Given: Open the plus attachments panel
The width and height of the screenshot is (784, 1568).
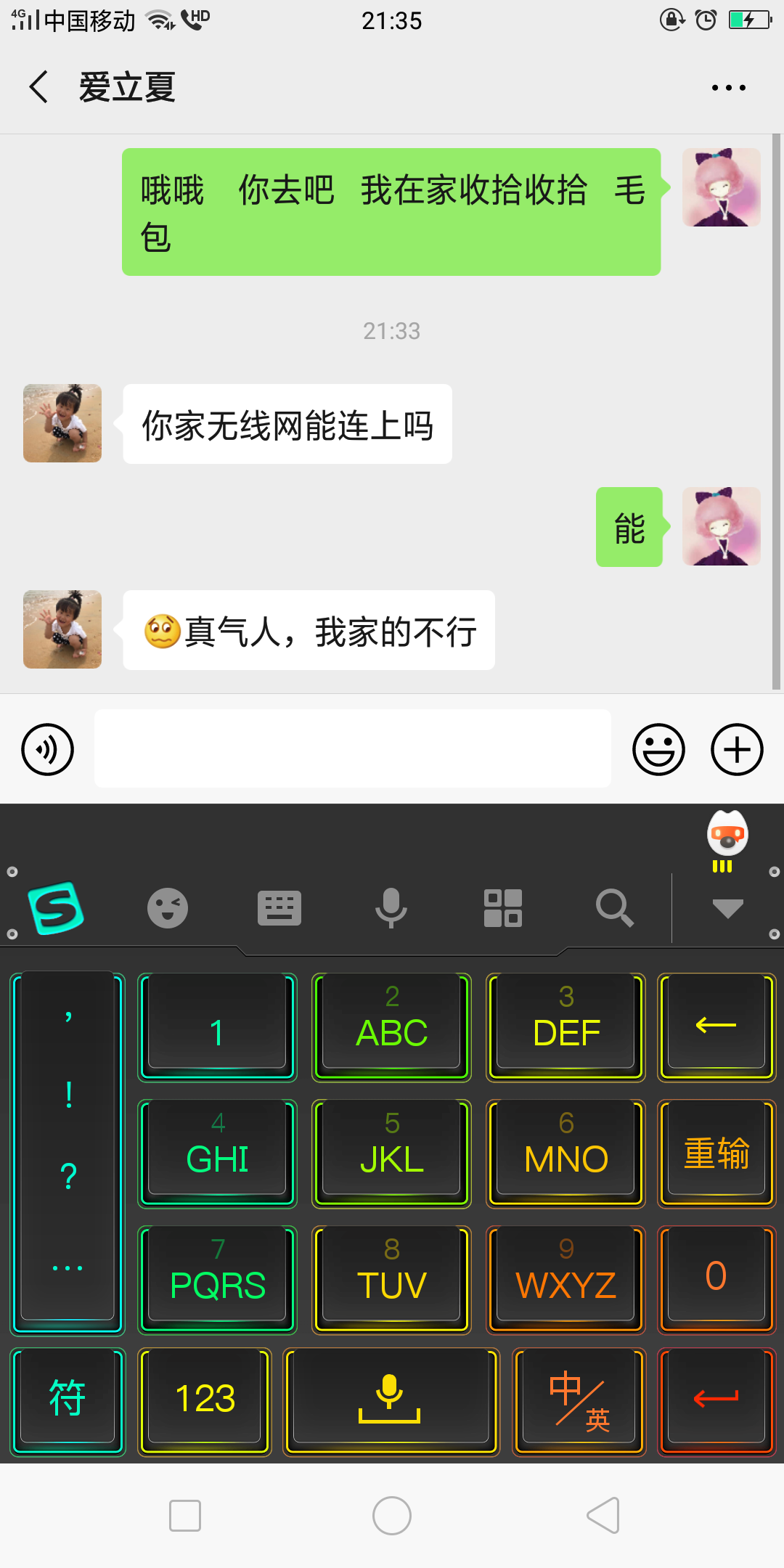Looking at the screenshot, I should (736, 749).
